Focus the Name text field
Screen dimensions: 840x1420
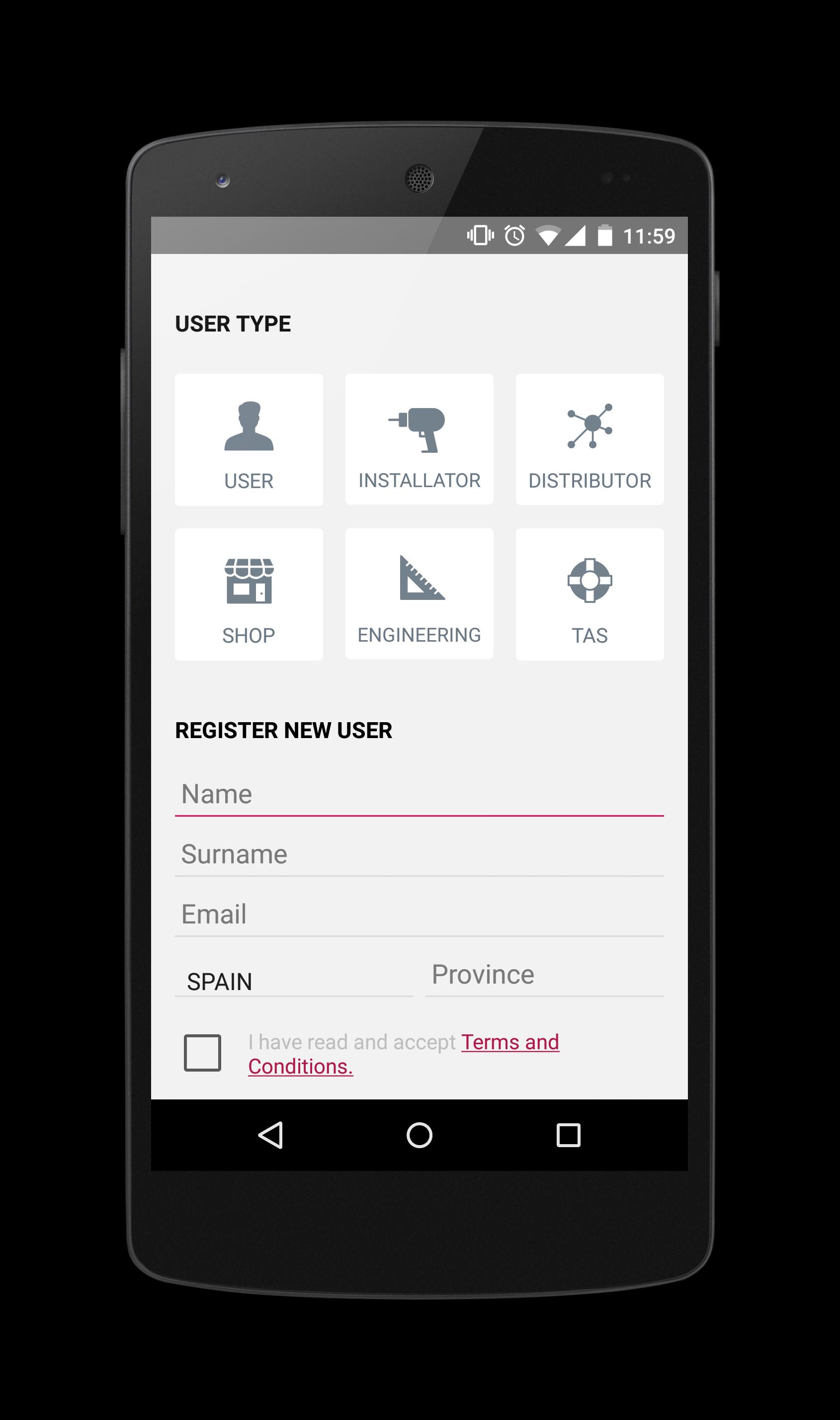tap(419, 794)
